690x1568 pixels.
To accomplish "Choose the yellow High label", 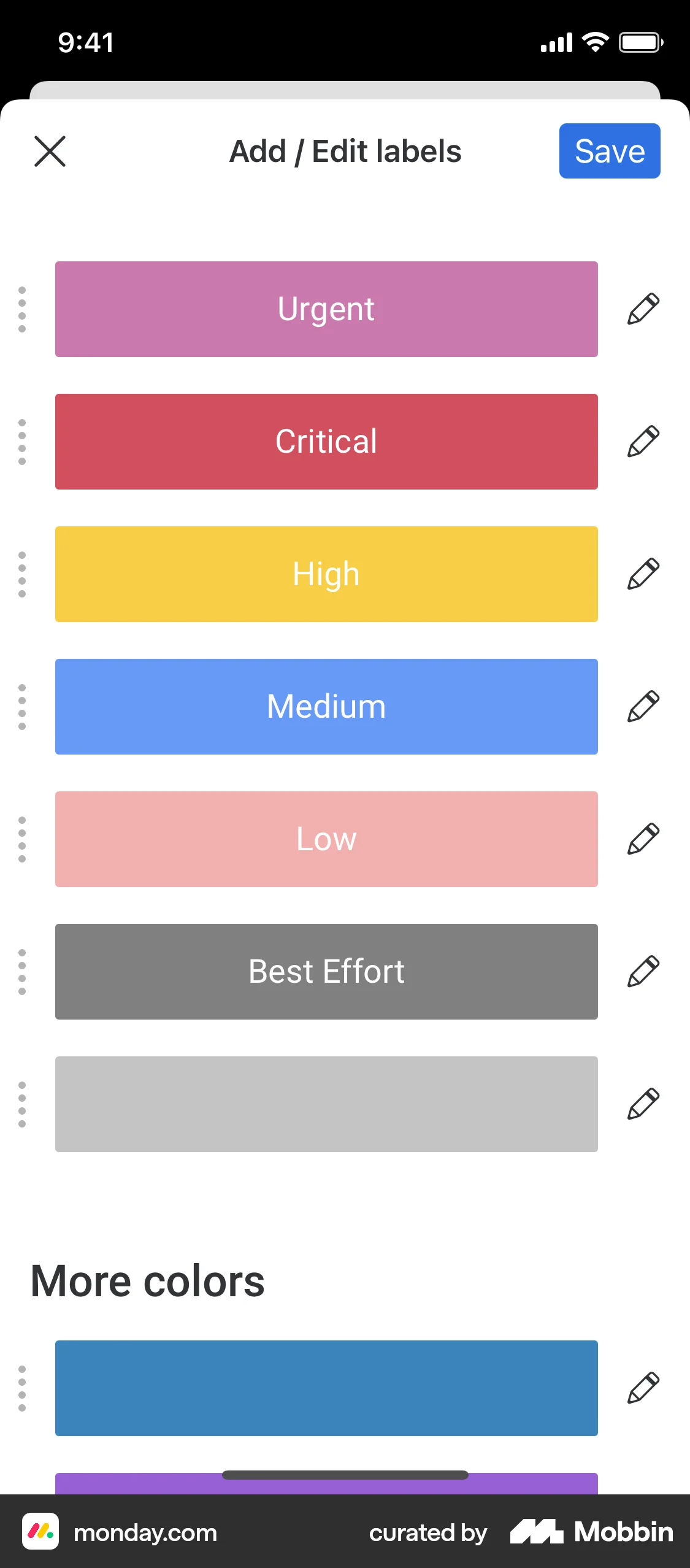I will point(326,574).
